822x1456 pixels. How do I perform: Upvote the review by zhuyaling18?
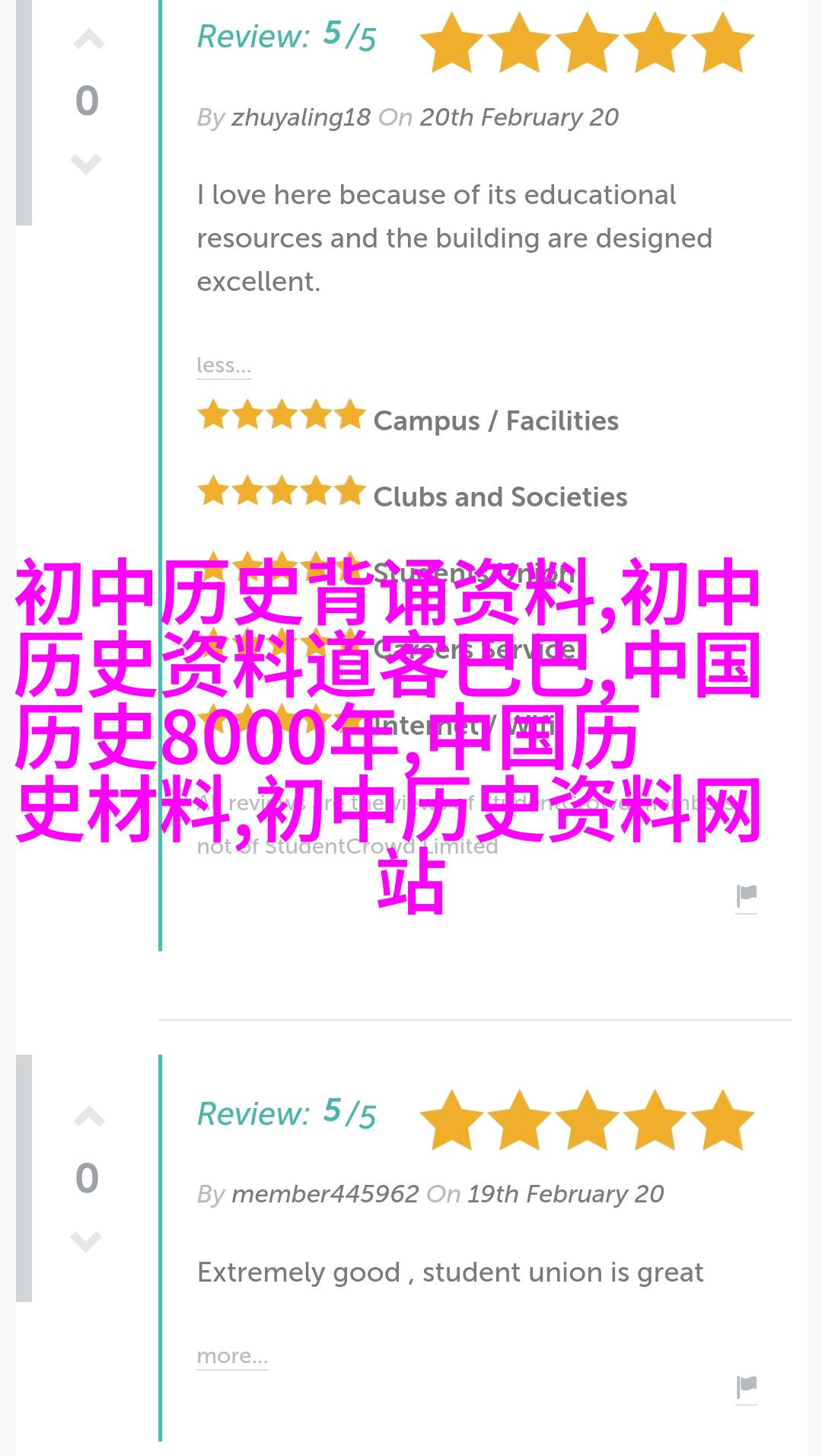coord(88,40)
